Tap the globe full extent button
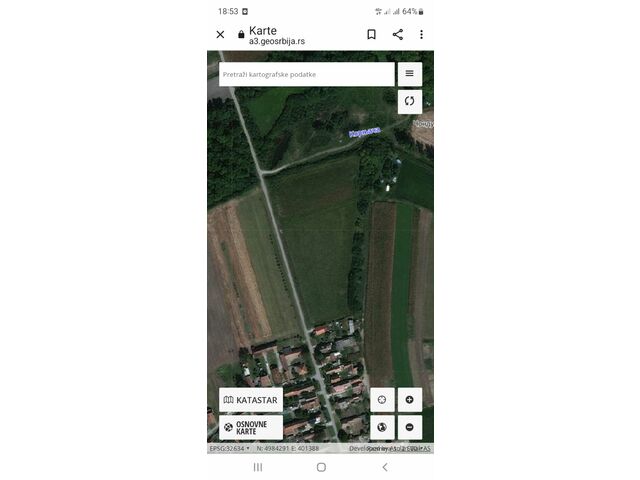The width and height of the screenshot is (640, 480). [381, 428]
